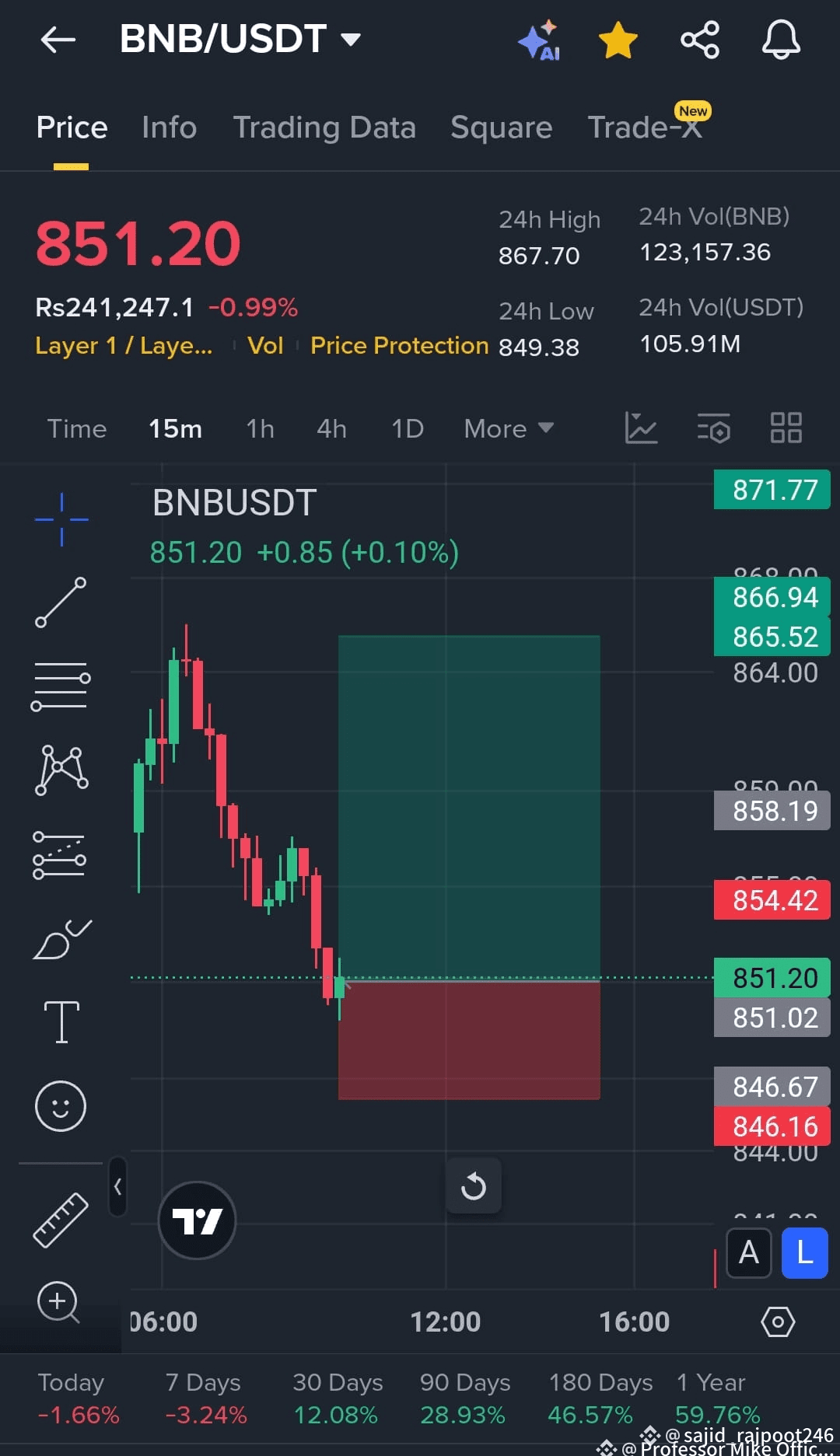840x1456 pixels.
Task: Toggle the favorite star
Action: 618,40
